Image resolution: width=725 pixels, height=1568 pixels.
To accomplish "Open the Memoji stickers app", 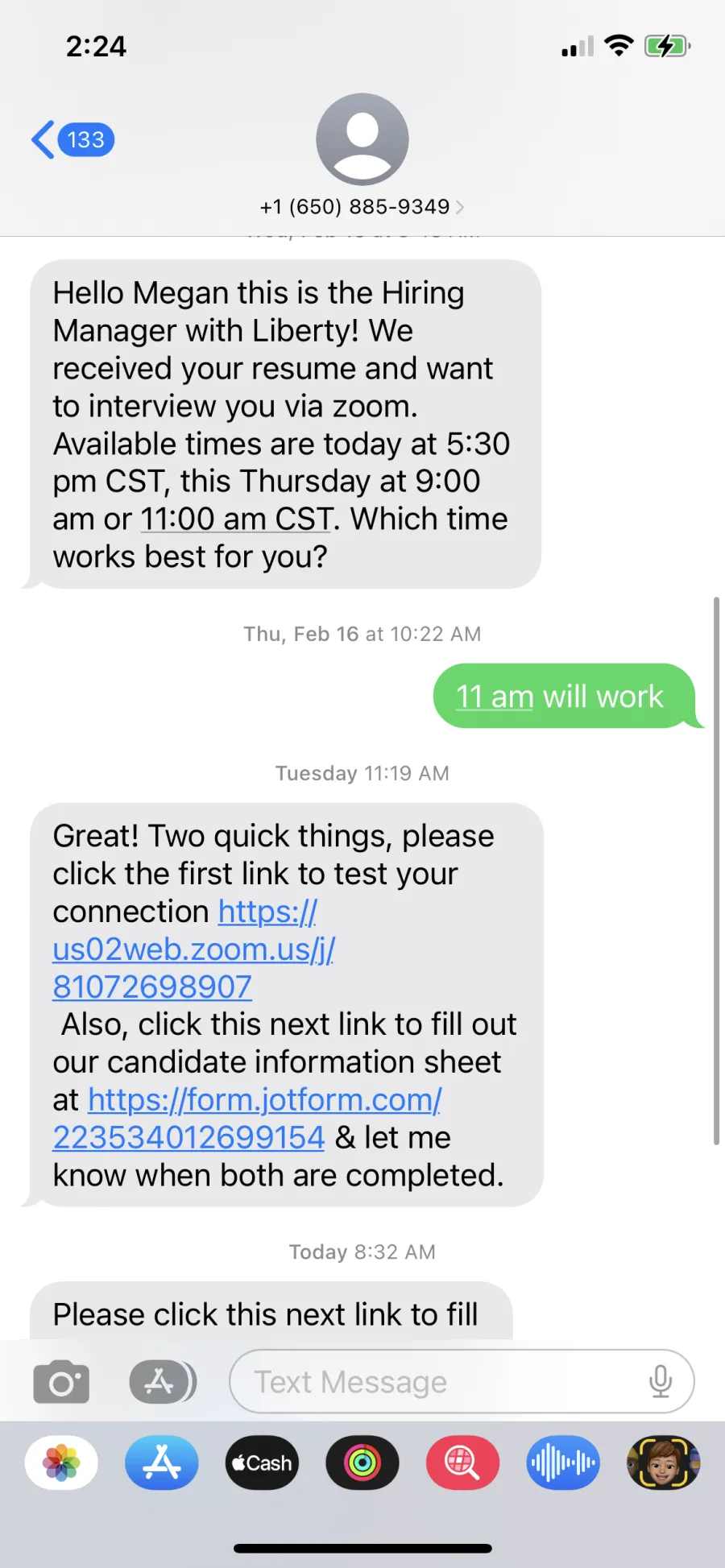I will (x=663, y=1463).
